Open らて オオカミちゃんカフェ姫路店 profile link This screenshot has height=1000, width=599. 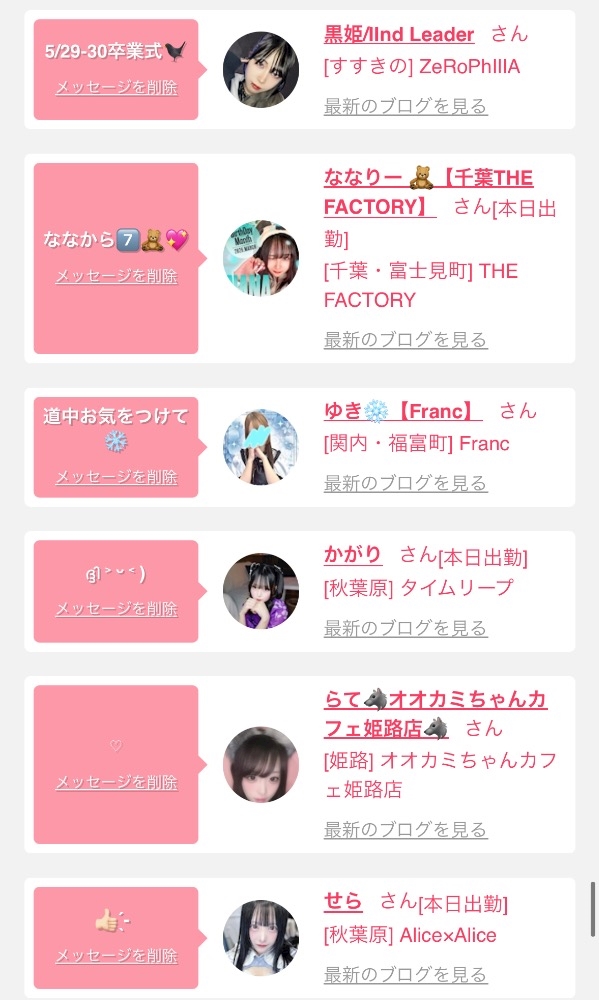point(436,713)
